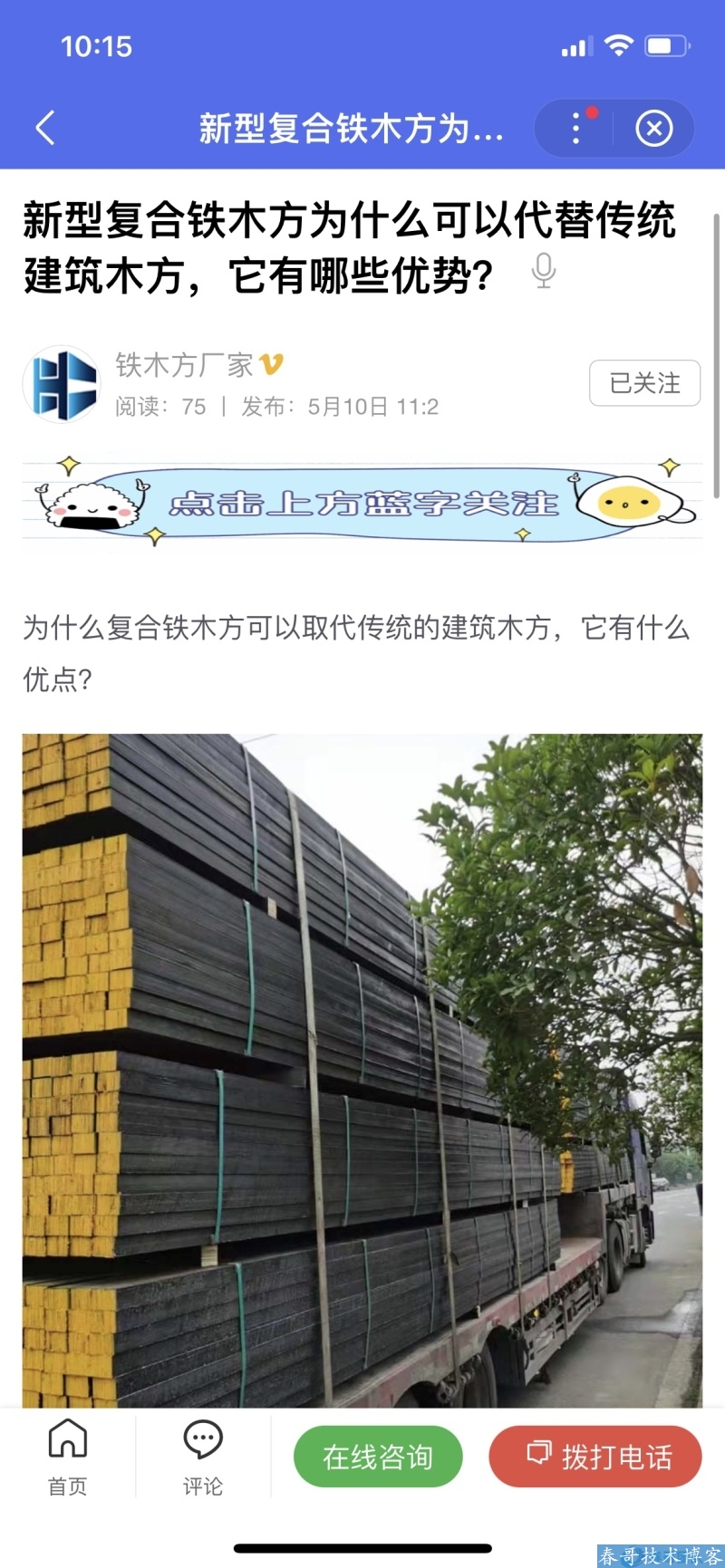
Task: Open the three-dot more menu
Action: pos(576,129)
